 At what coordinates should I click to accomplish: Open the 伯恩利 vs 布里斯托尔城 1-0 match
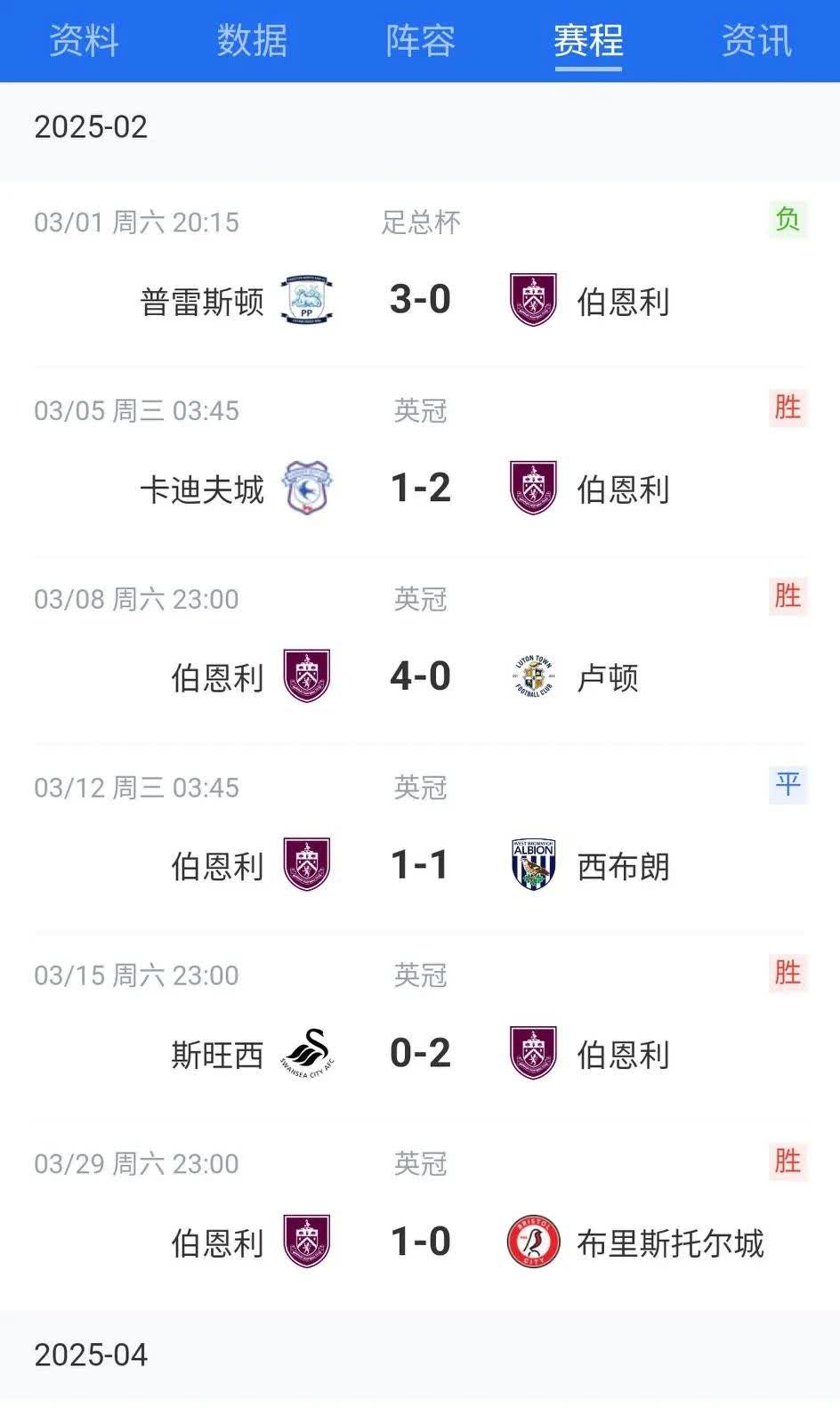420,1216
